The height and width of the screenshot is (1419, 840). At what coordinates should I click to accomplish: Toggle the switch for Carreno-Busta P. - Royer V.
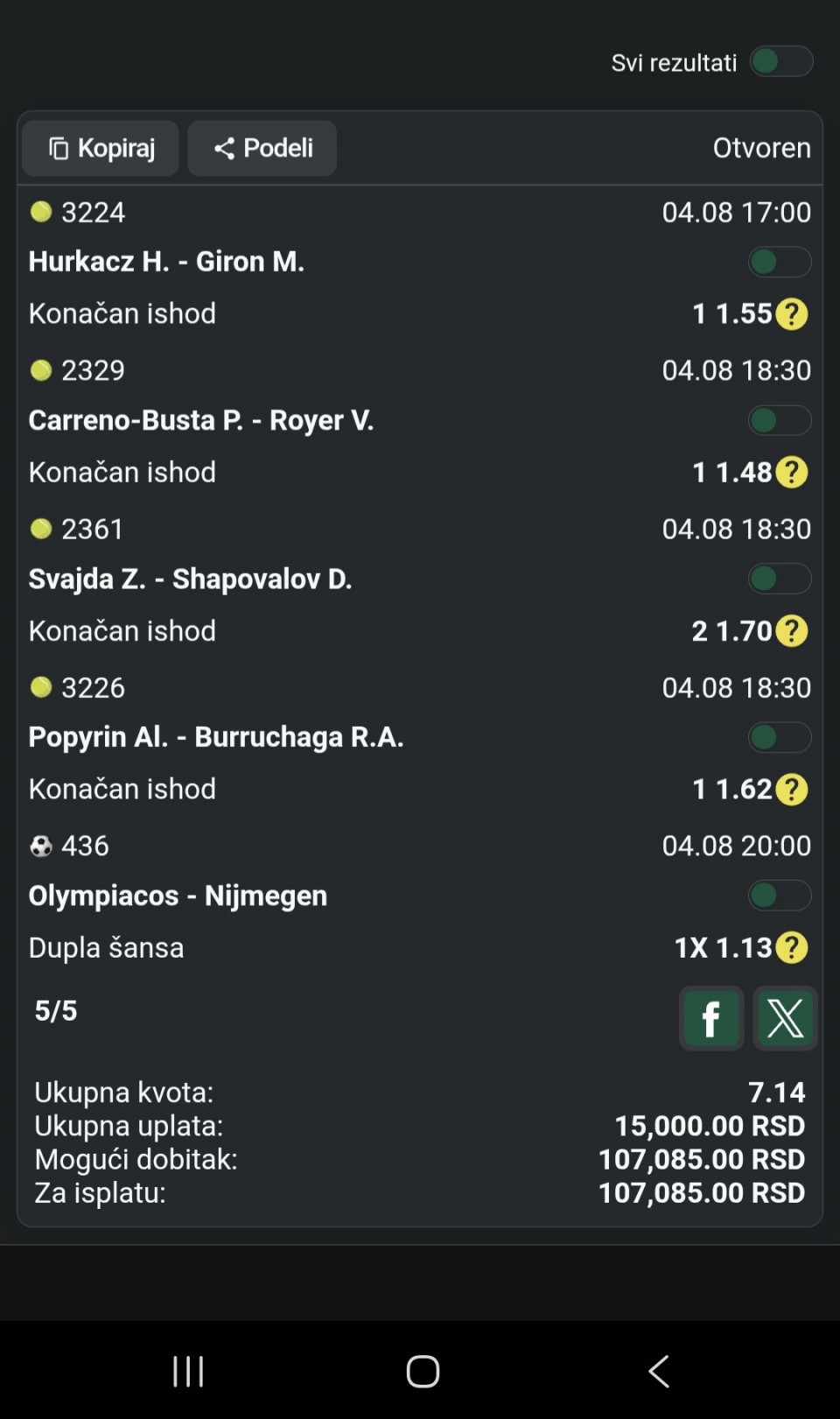[x=780, y=420]
